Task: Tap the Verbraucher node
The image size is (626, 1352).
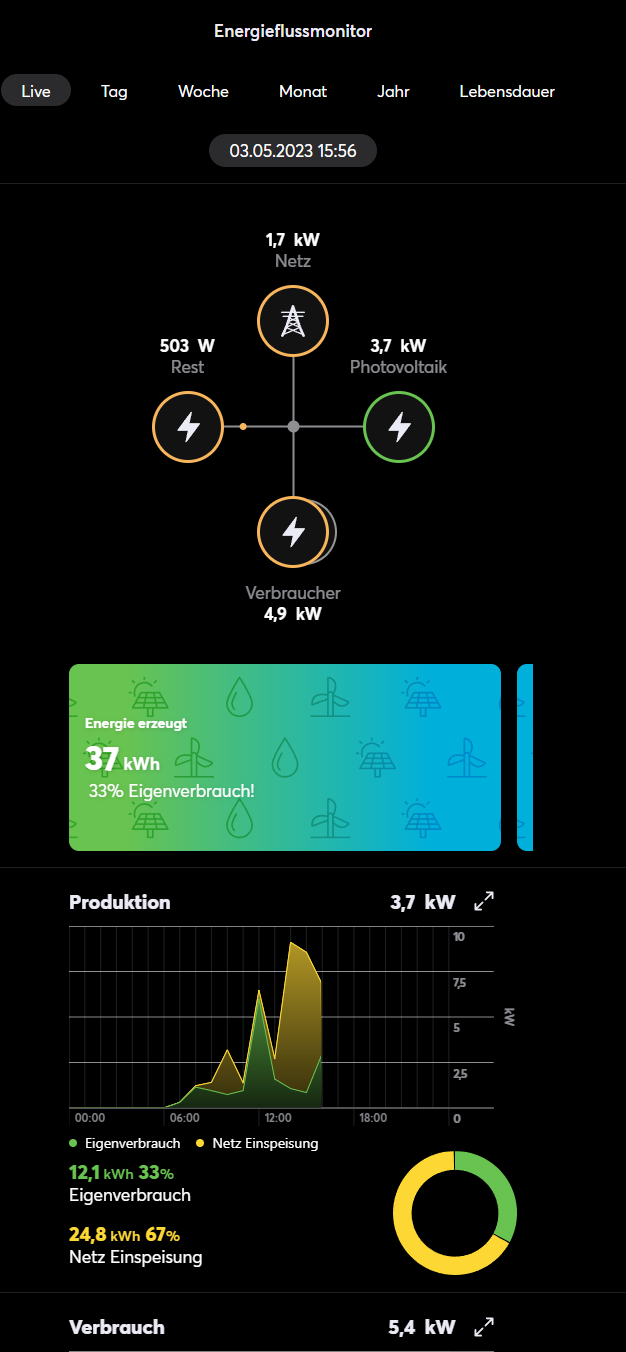Action: (x=293, y=532)
